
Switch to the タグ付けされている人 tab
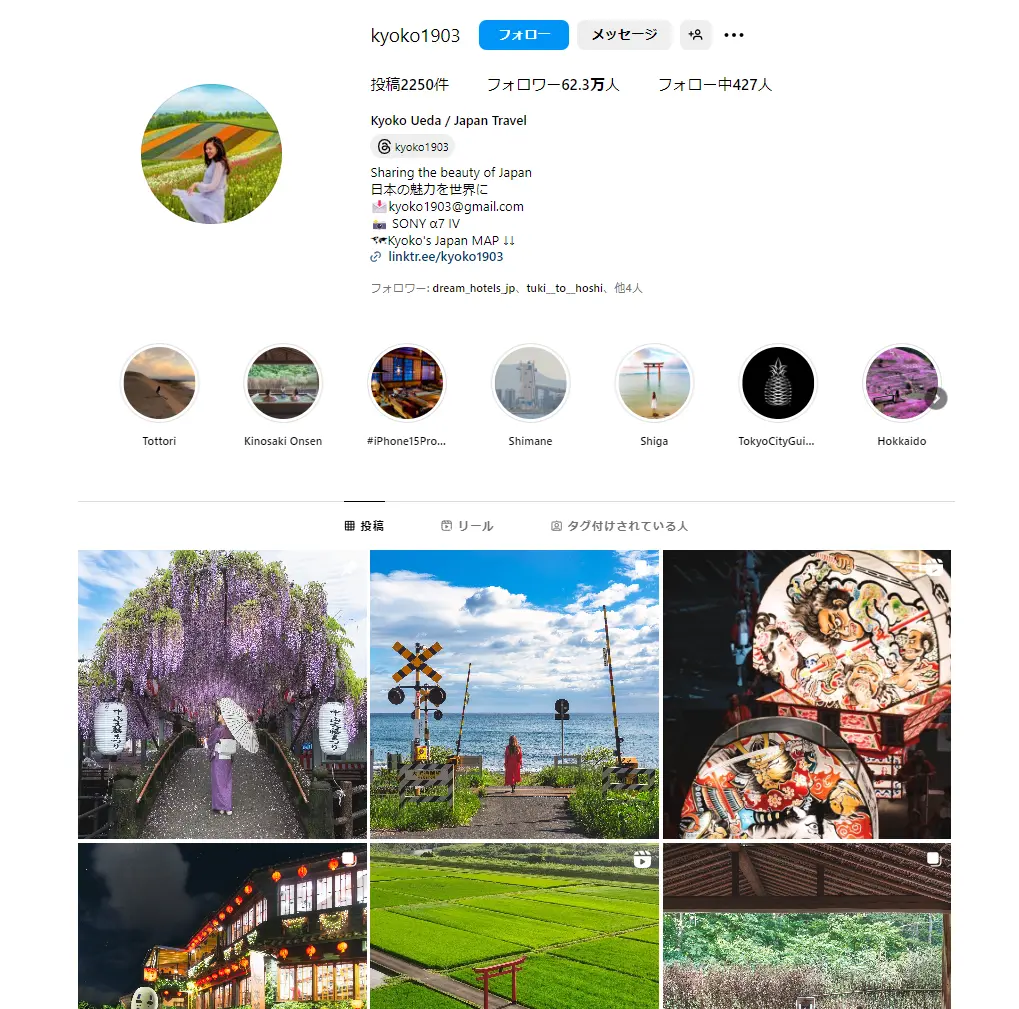[x=619, y=526]
